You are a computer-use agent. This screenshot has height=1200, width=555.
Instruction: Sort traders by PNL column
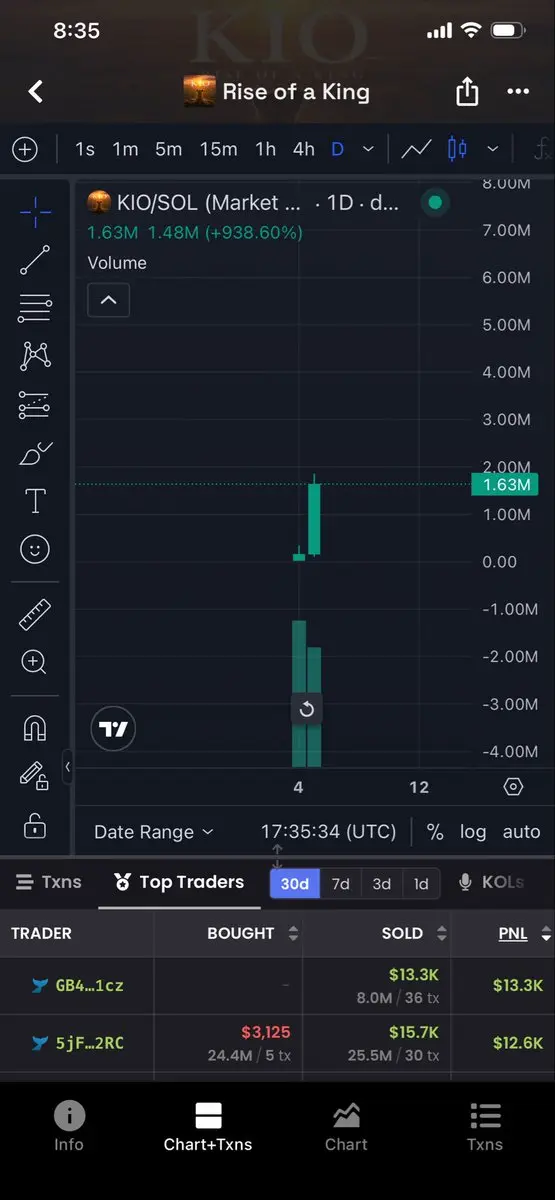(x=513, y=933)
